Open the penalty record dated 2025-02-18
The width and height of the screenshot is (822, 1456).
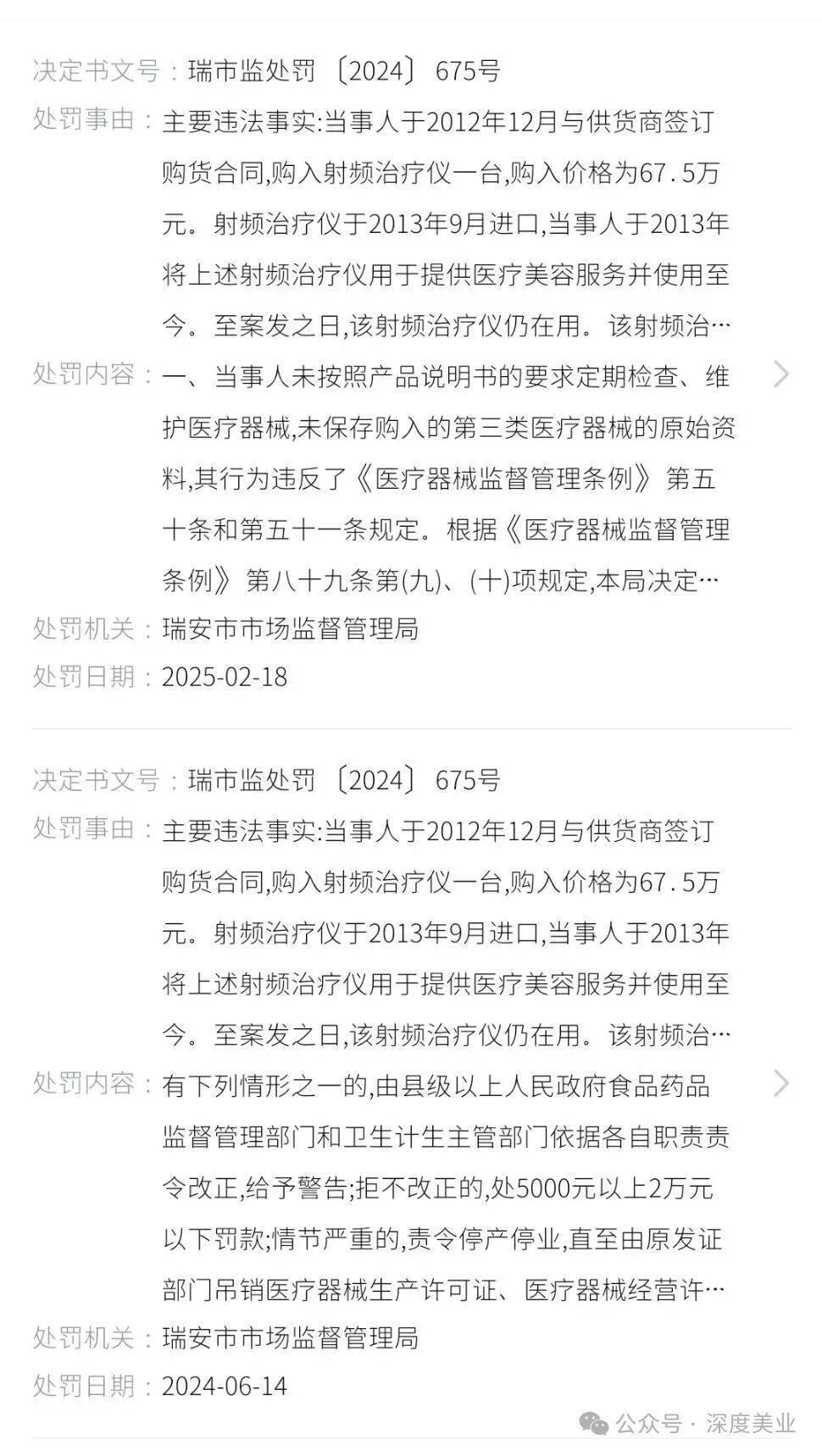pyautogui.click(x=780, y=374)
